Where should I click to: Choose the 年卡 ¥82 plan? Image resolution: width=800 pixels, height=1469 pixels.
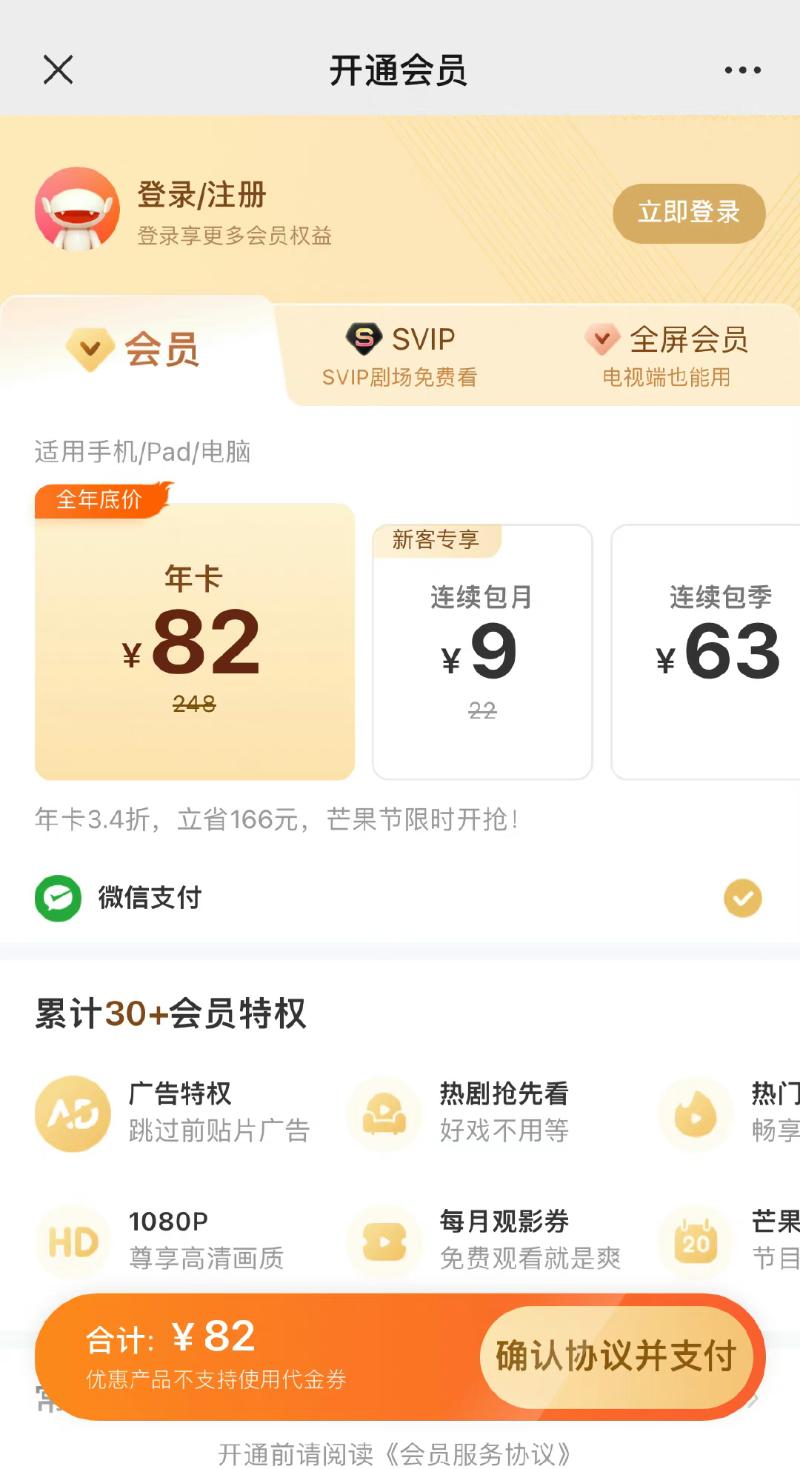[195, 641]
